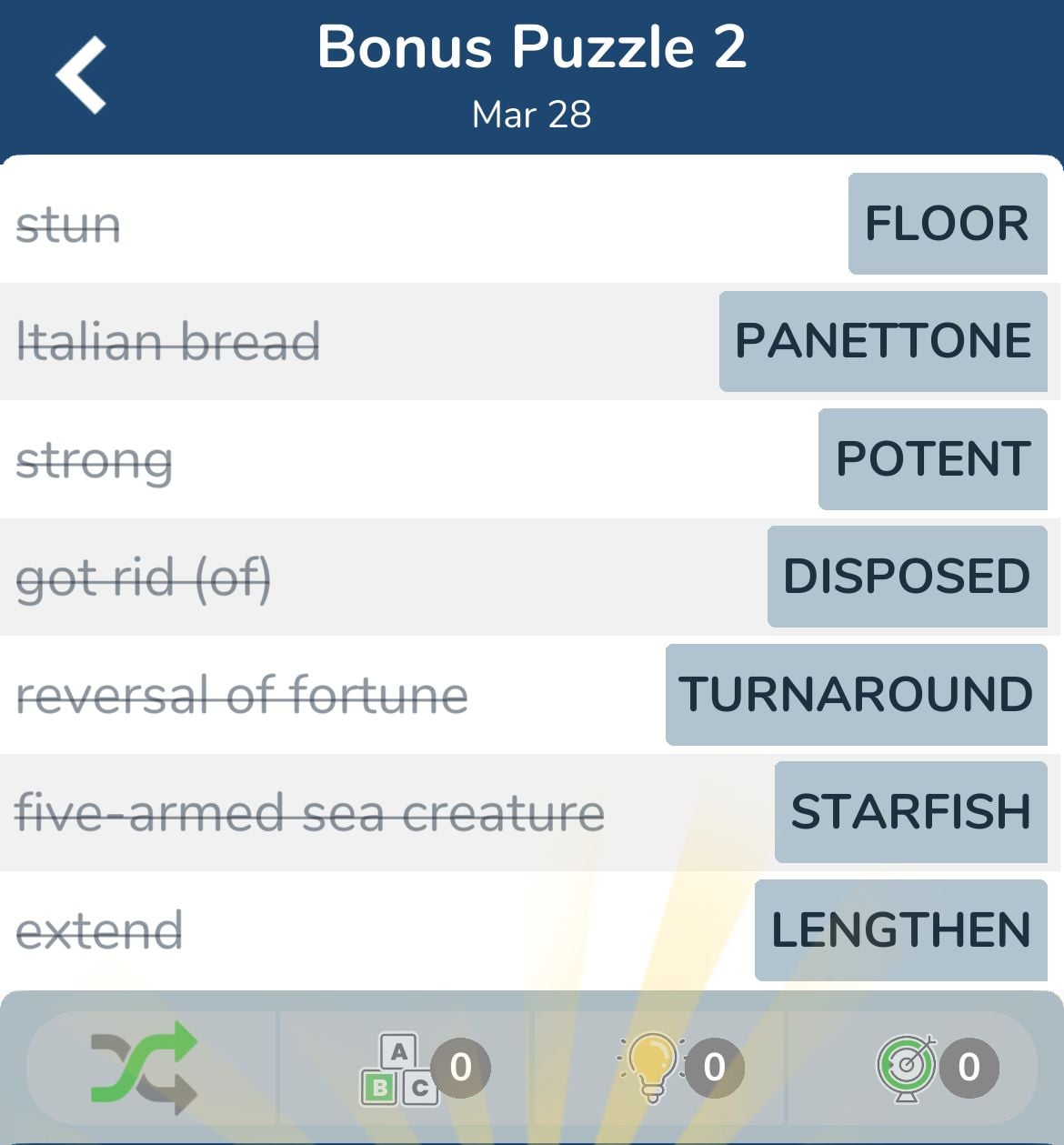Select the LENGTHEN answer tile

(x=900, y=929)
